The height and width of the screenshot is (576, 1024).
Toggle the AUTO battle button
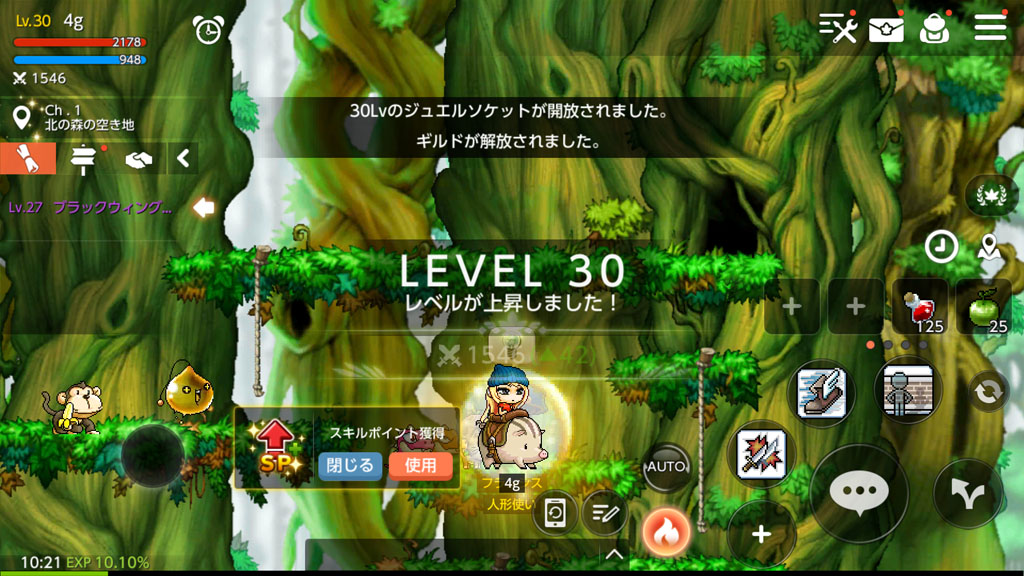click(666, 467)
